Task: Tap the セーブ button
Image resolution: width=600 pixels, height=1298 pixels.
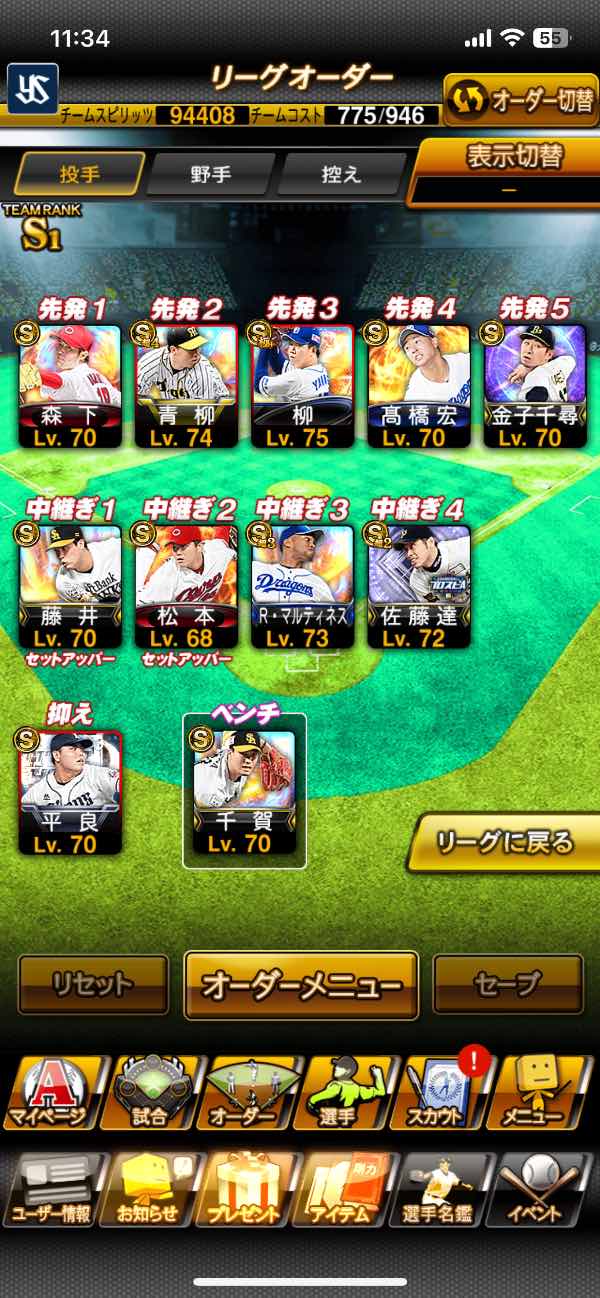Action: (508, 984)
